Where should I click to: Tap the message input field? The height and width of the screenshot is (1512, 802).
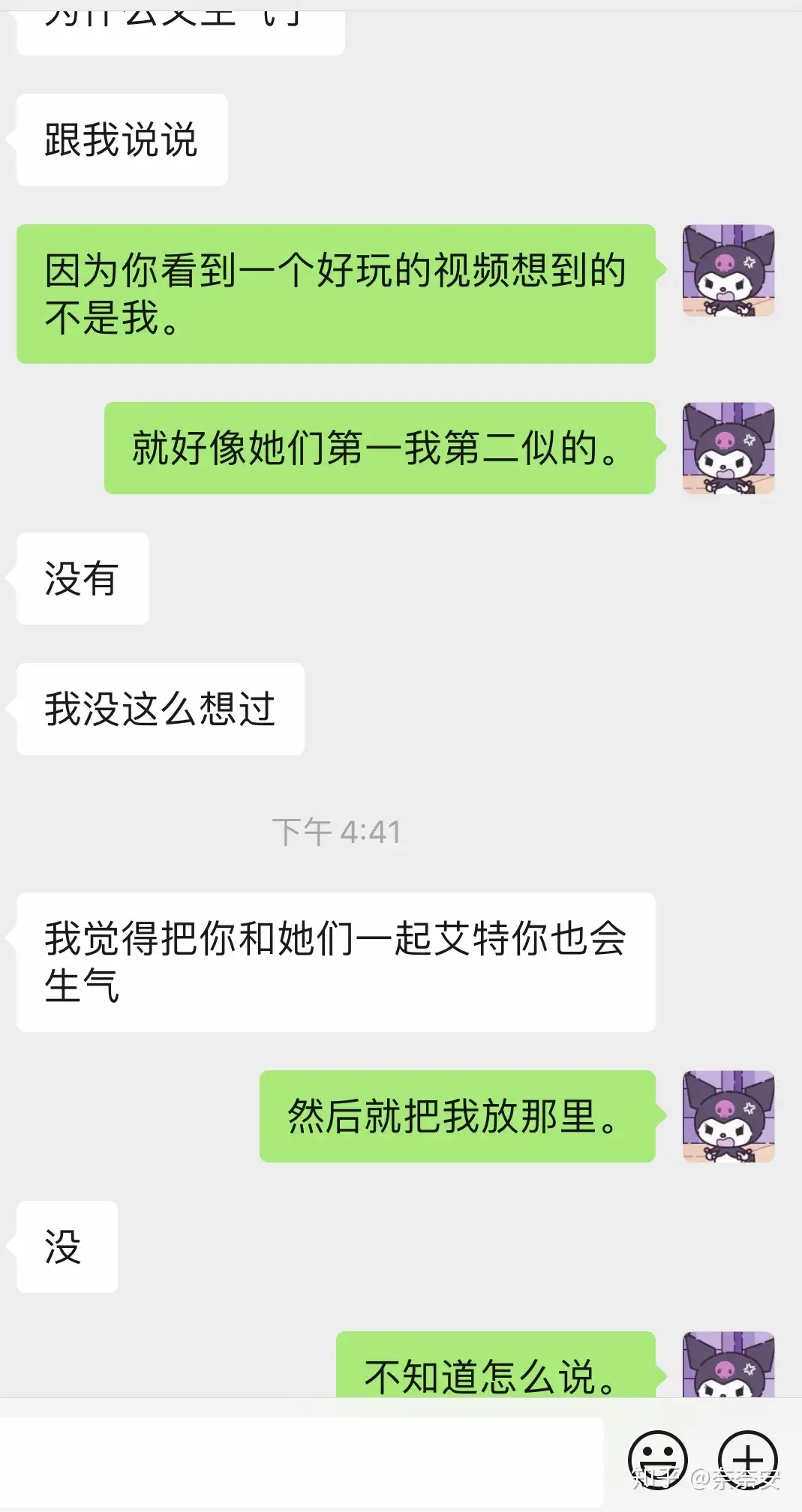[301, 1460]
